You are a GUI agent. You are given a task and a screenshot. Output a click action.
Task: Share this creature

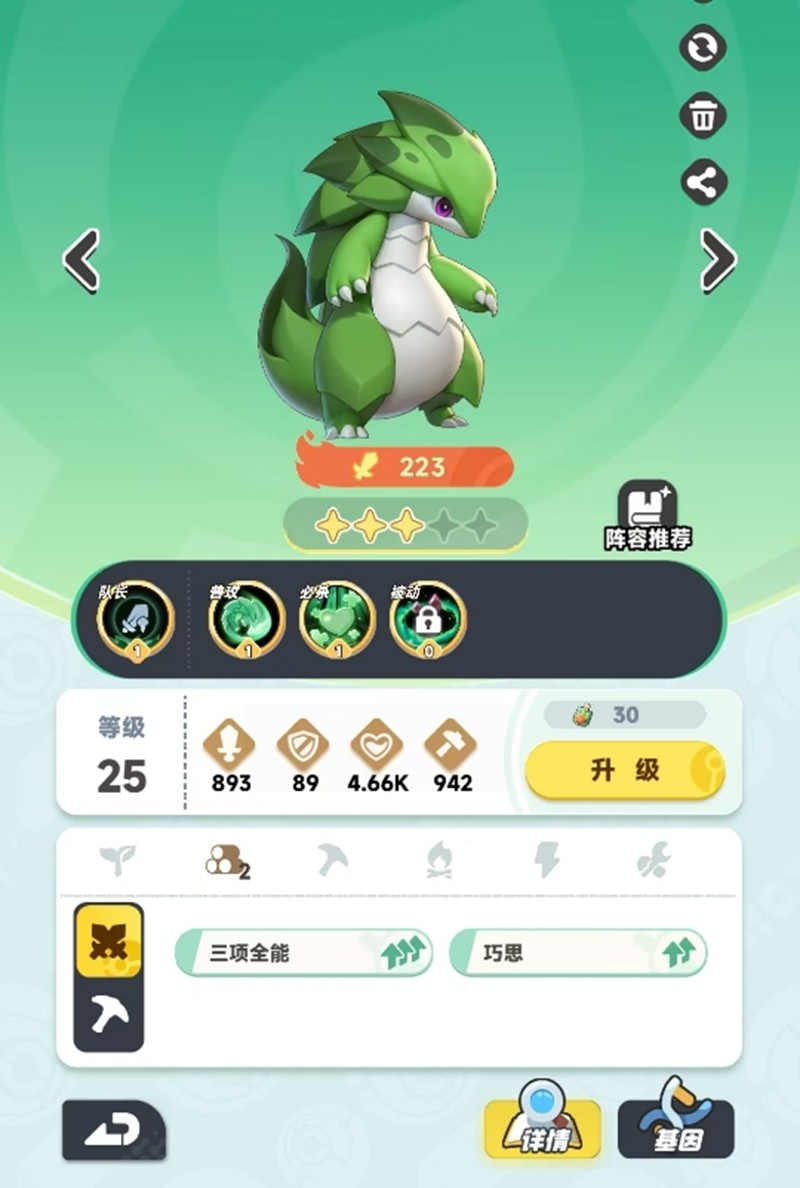pyautogui.click(x=703, y=183)
